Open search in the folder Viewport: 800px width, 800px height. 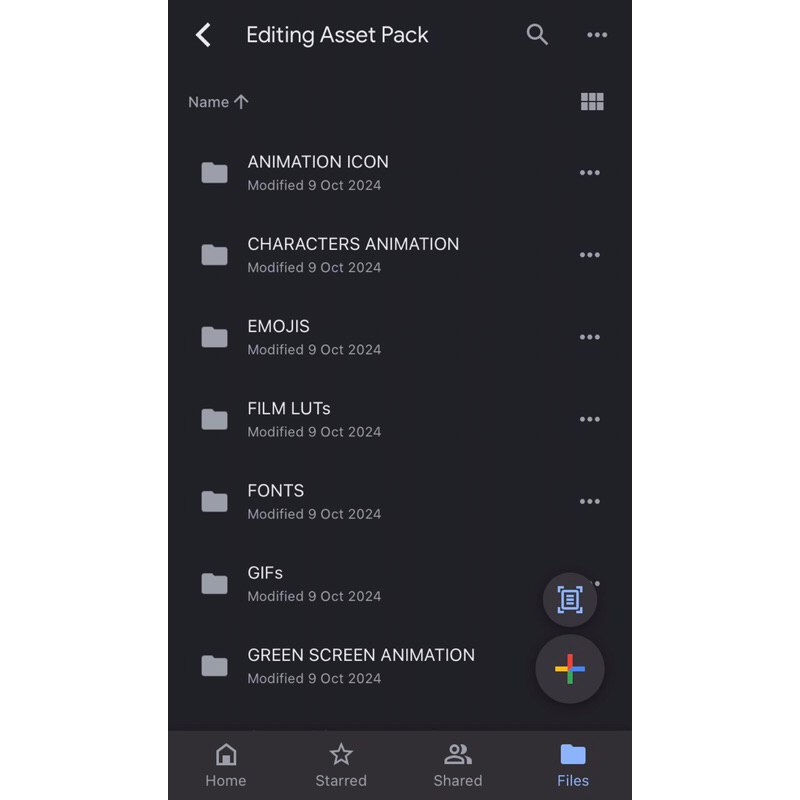(537, 35)
